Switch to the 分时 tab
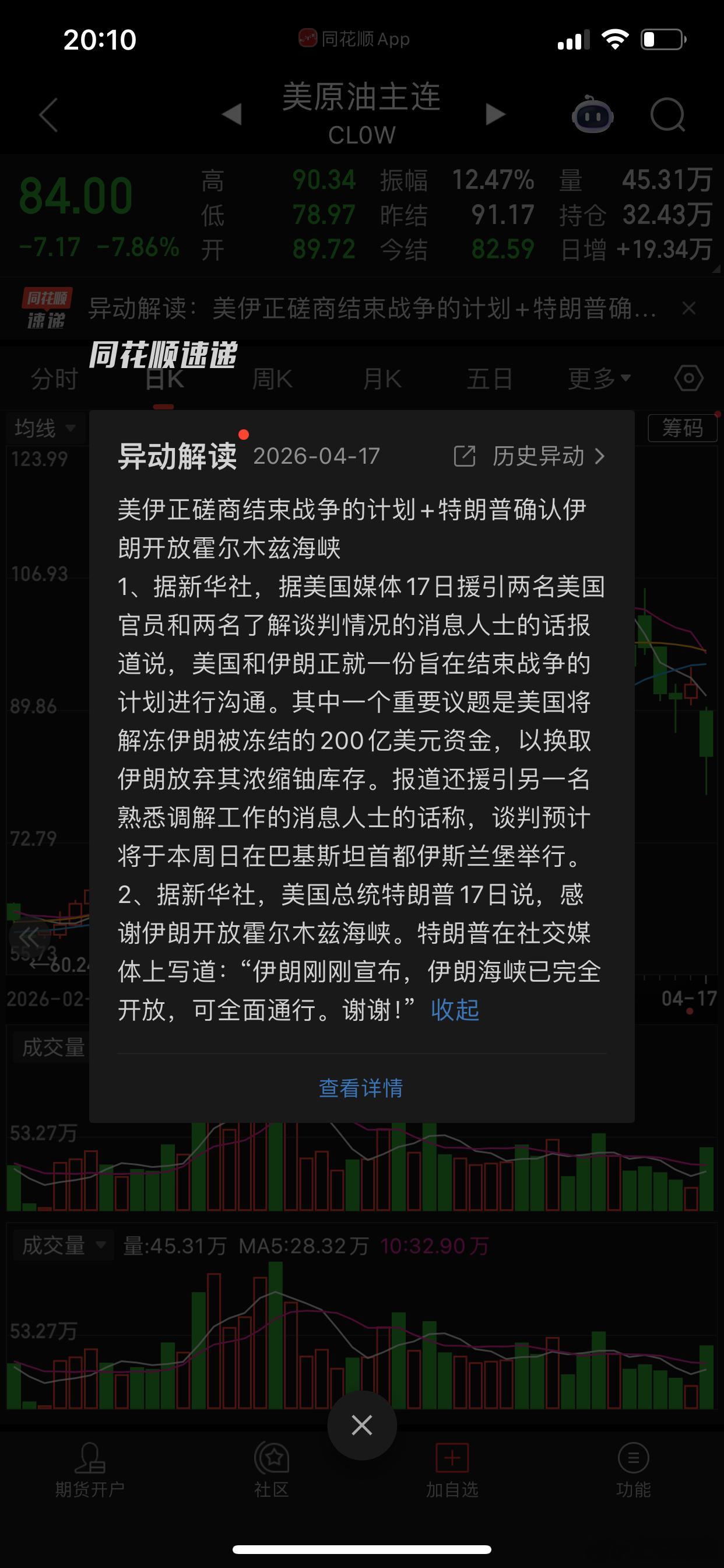The width and height of the screenshot is (724, 1568). click(x=54, y=379)
